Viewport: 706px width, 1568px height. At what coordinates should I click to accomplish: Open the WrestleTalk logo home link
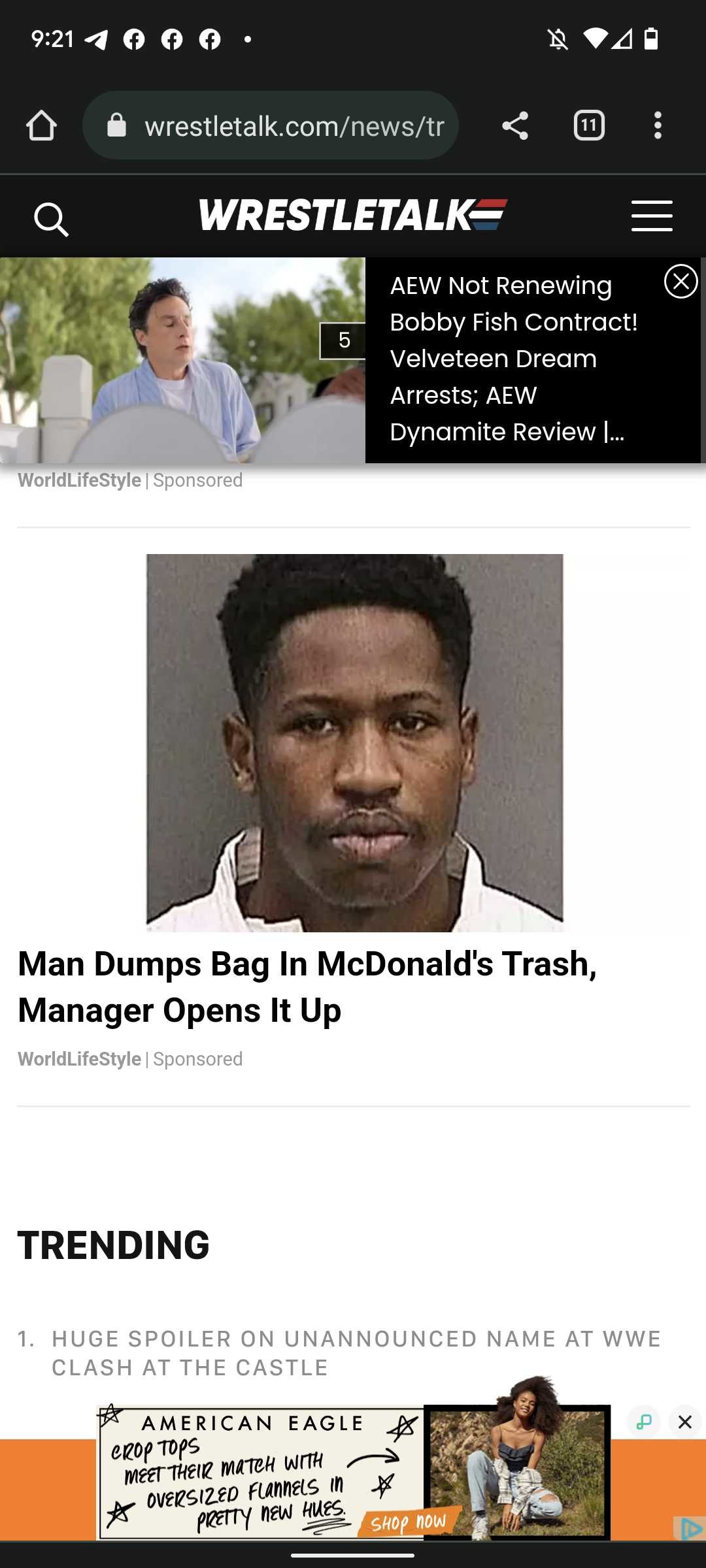(353, 215)
